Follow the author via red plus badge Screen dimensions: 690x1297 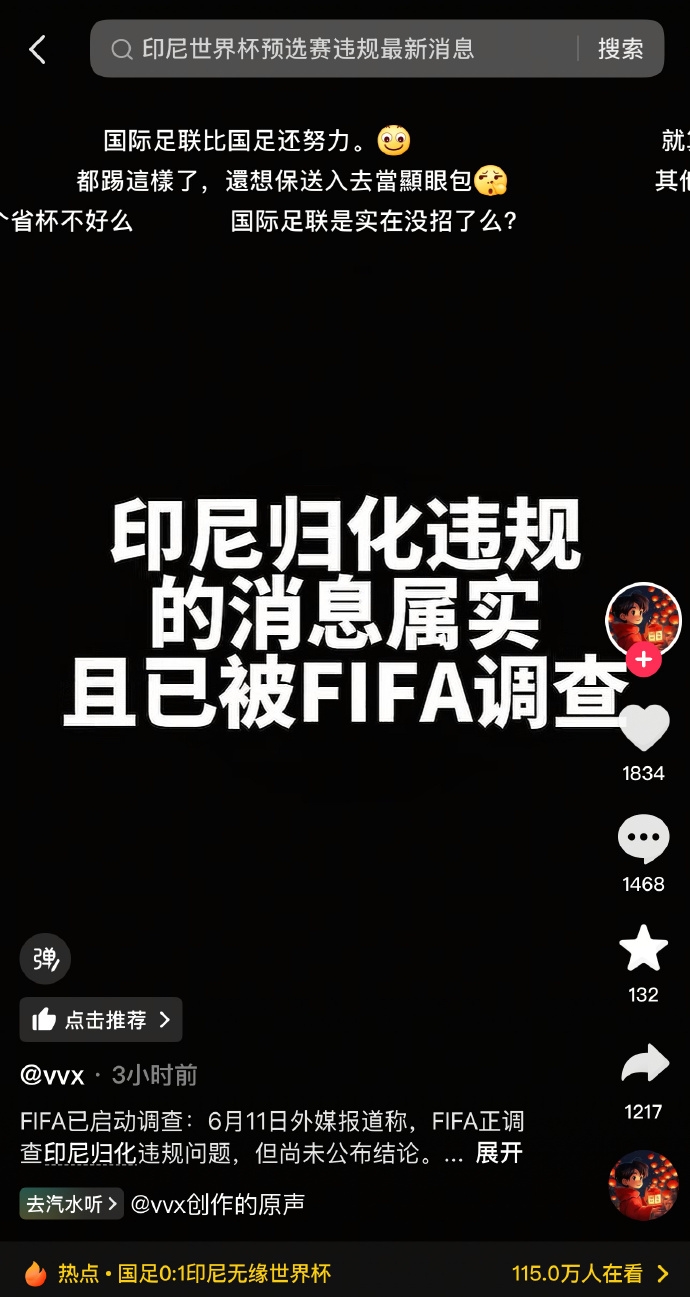point(643,660)
